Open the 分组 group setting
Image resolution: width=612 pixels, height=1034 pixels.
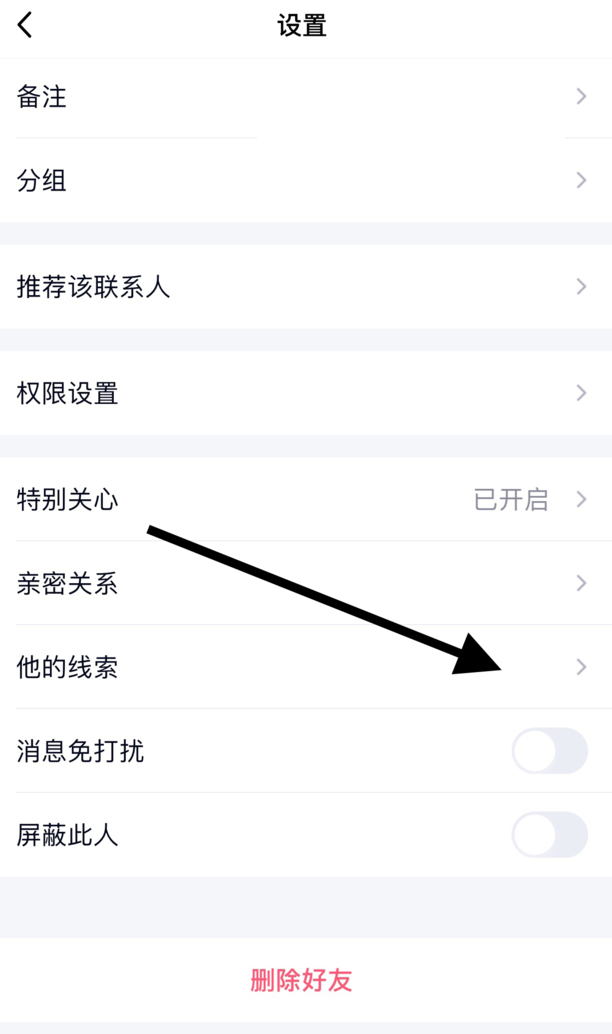tap(306, 180)
